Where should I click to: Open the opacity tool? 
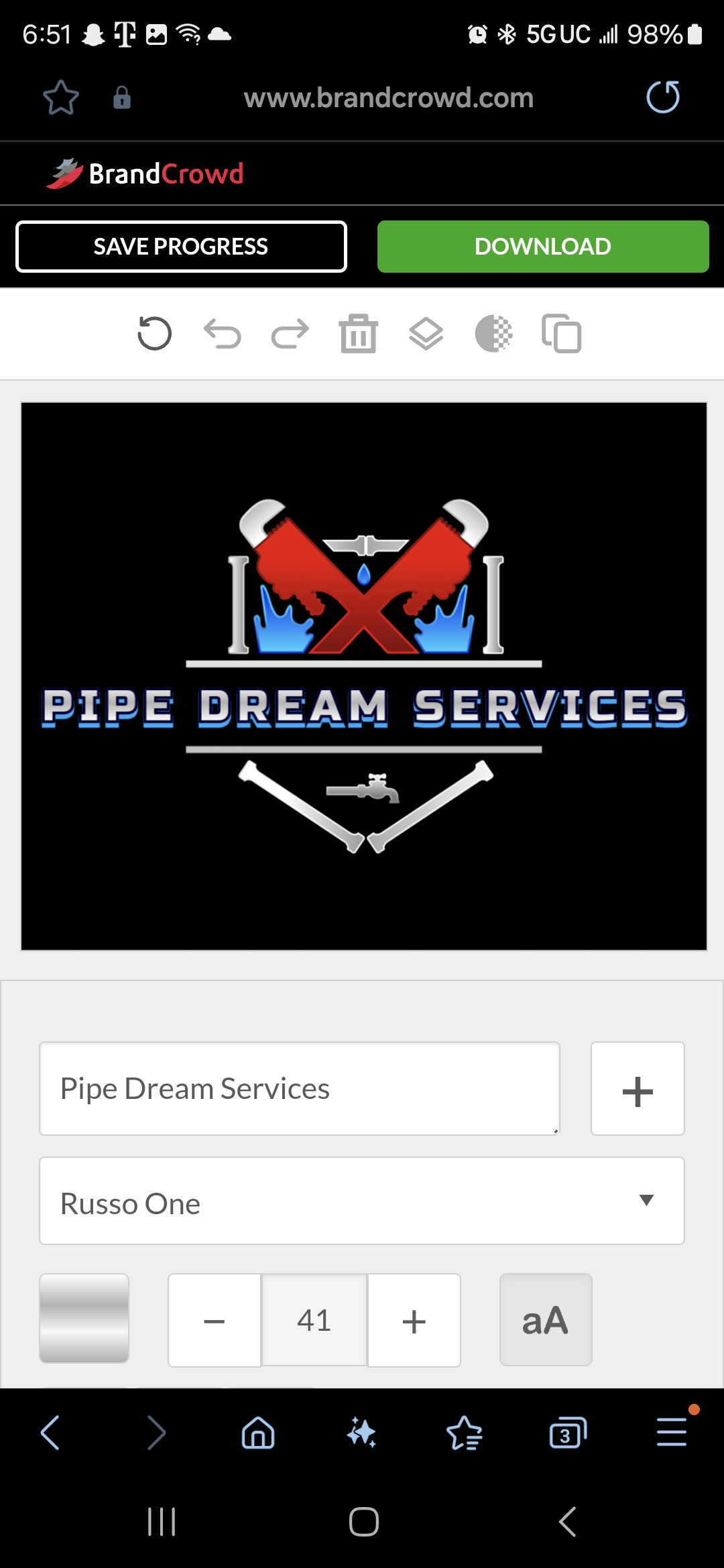coord(493,334)
